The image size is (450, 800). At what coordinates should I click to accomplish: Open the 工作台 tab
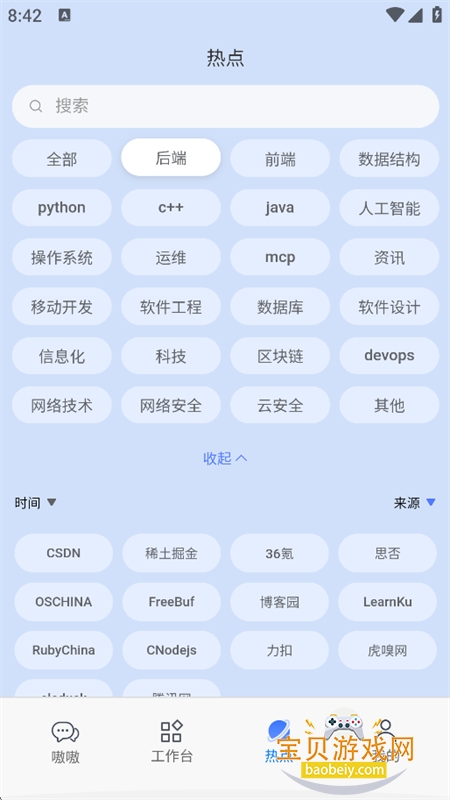(x=171, y=743)
